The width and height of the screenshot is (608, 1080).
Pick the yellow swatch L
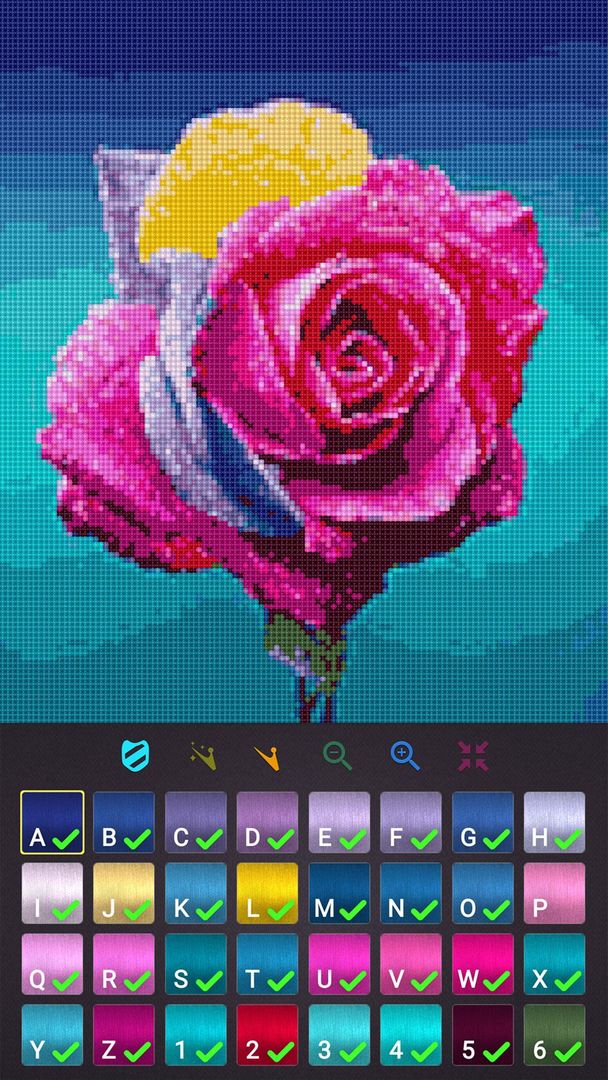(267, 893)
